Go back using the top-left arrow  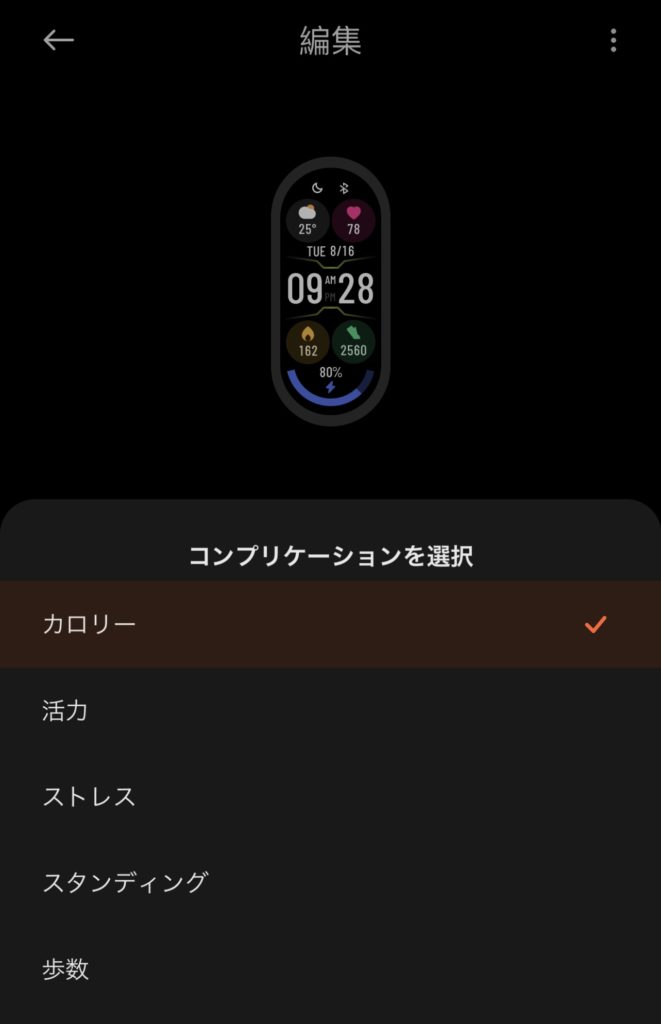pos(59,40)
